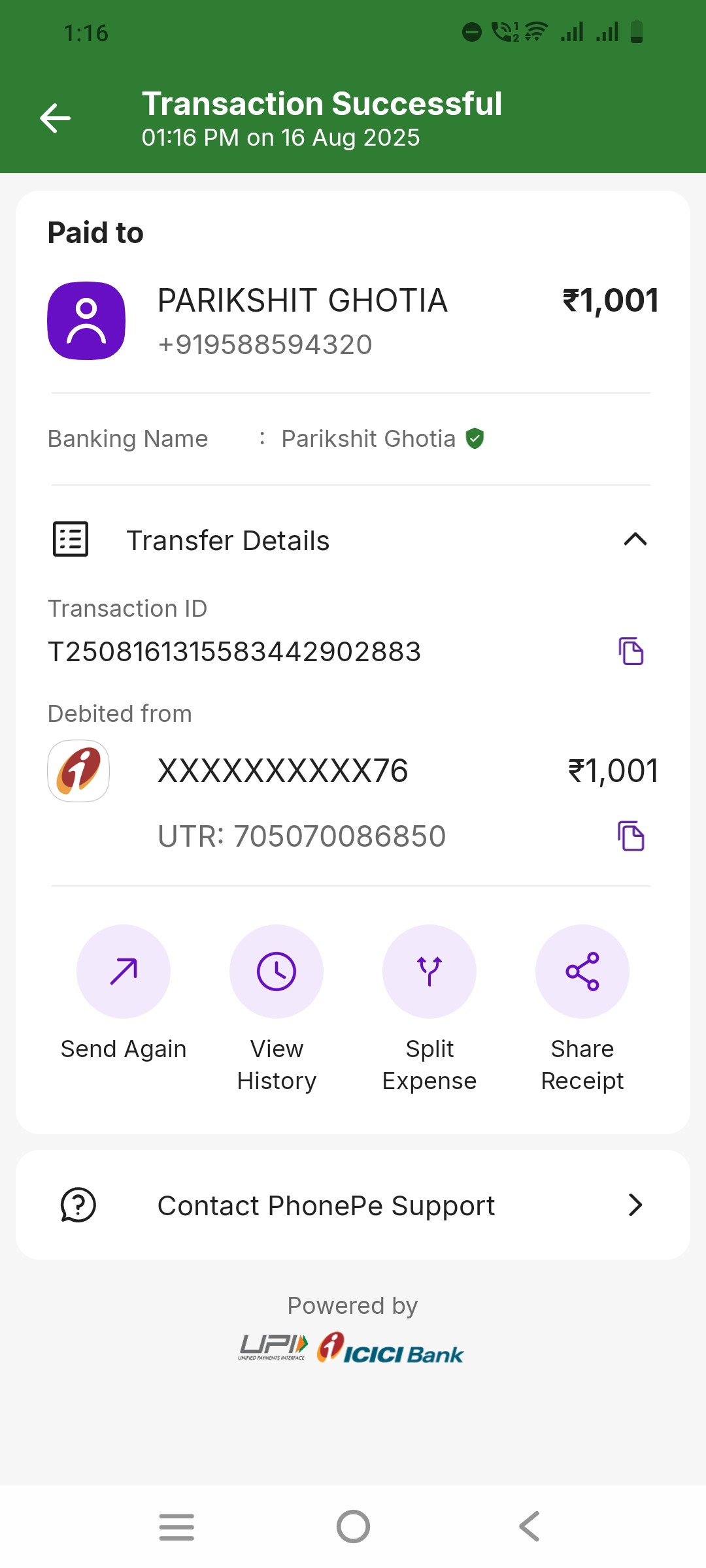Tap the system home button
This screenshot has height=1568, width=706.
(x=353, y=1527)
